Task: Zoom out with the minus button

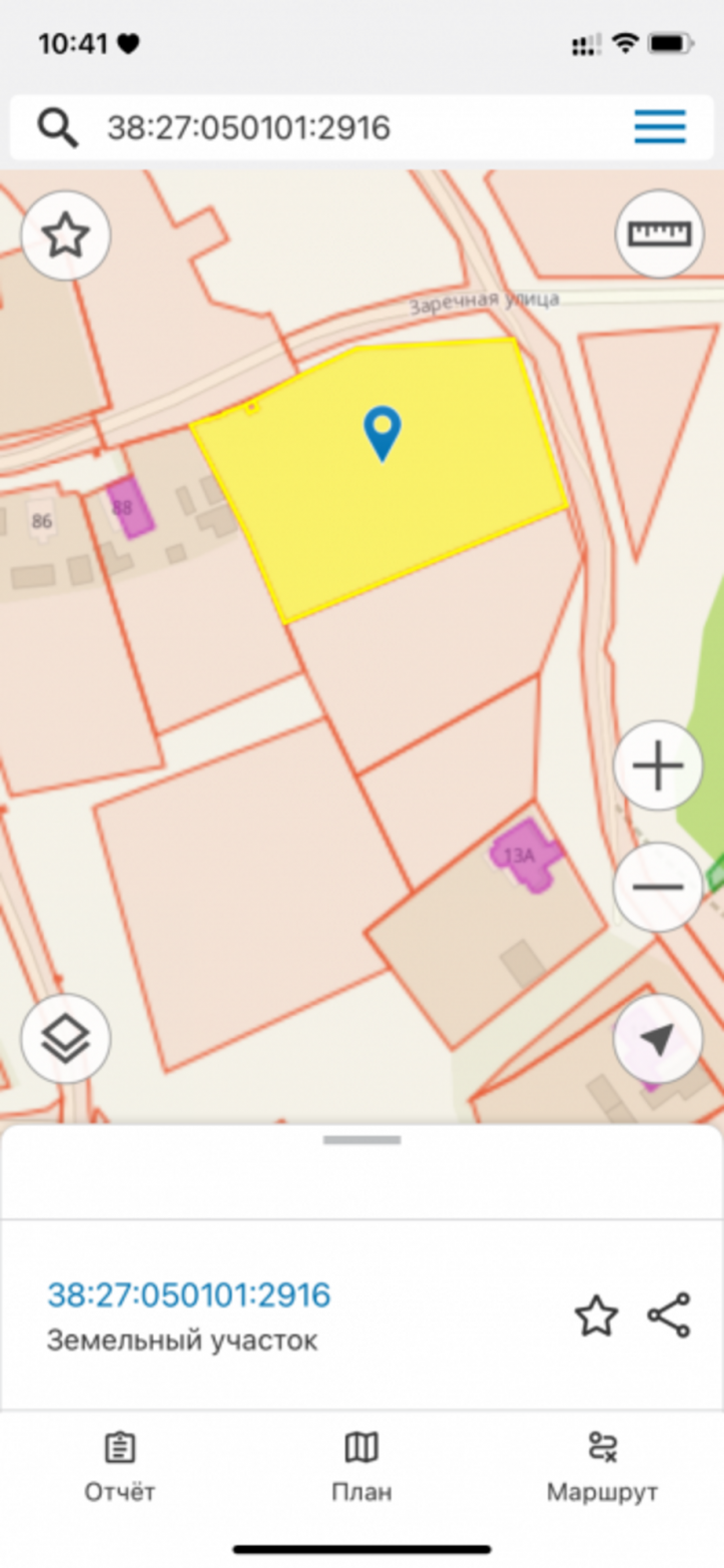Action: pyautogui.click(x=658, y=886)
